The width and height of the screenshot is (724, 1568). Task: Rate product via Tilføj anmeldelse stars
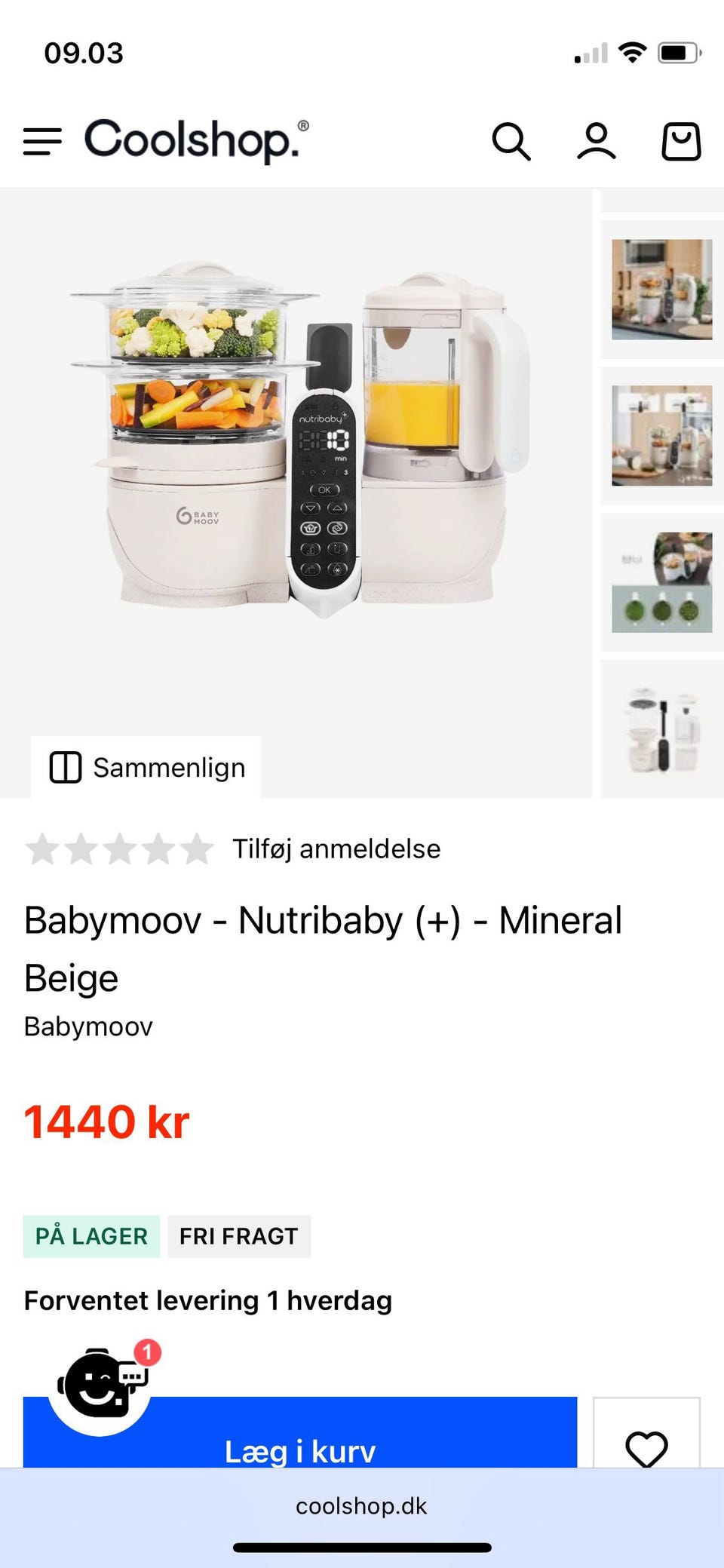(117, 848)
